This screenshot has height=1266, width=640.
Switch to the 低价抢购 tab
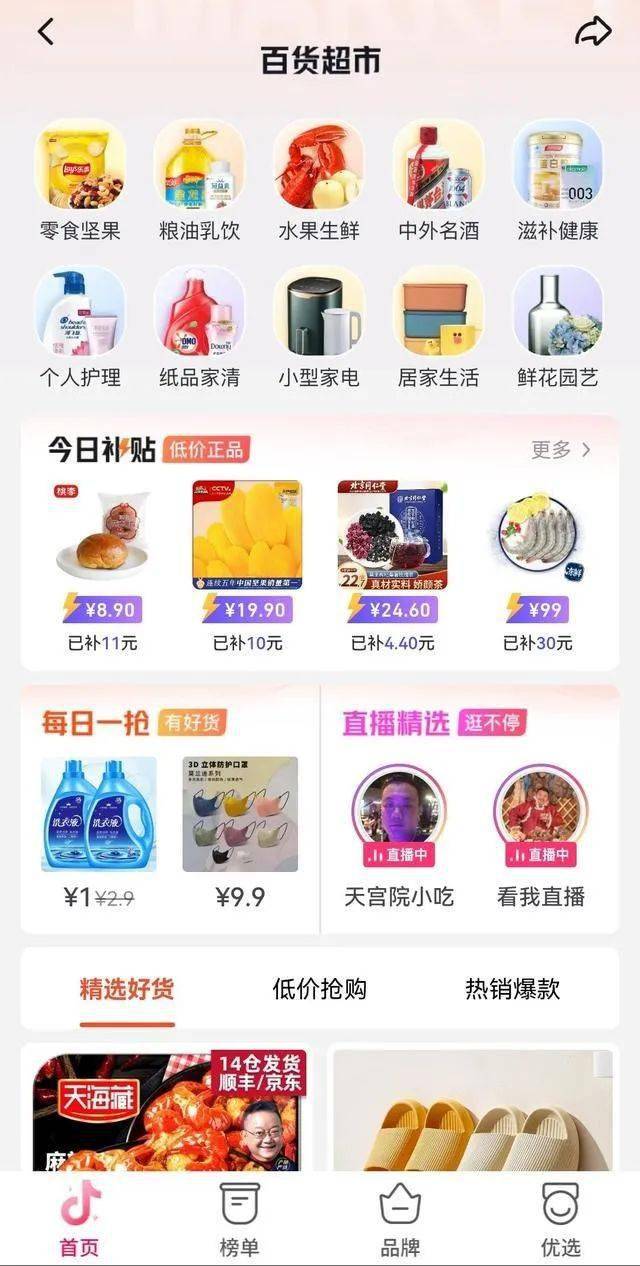point(319,989)
